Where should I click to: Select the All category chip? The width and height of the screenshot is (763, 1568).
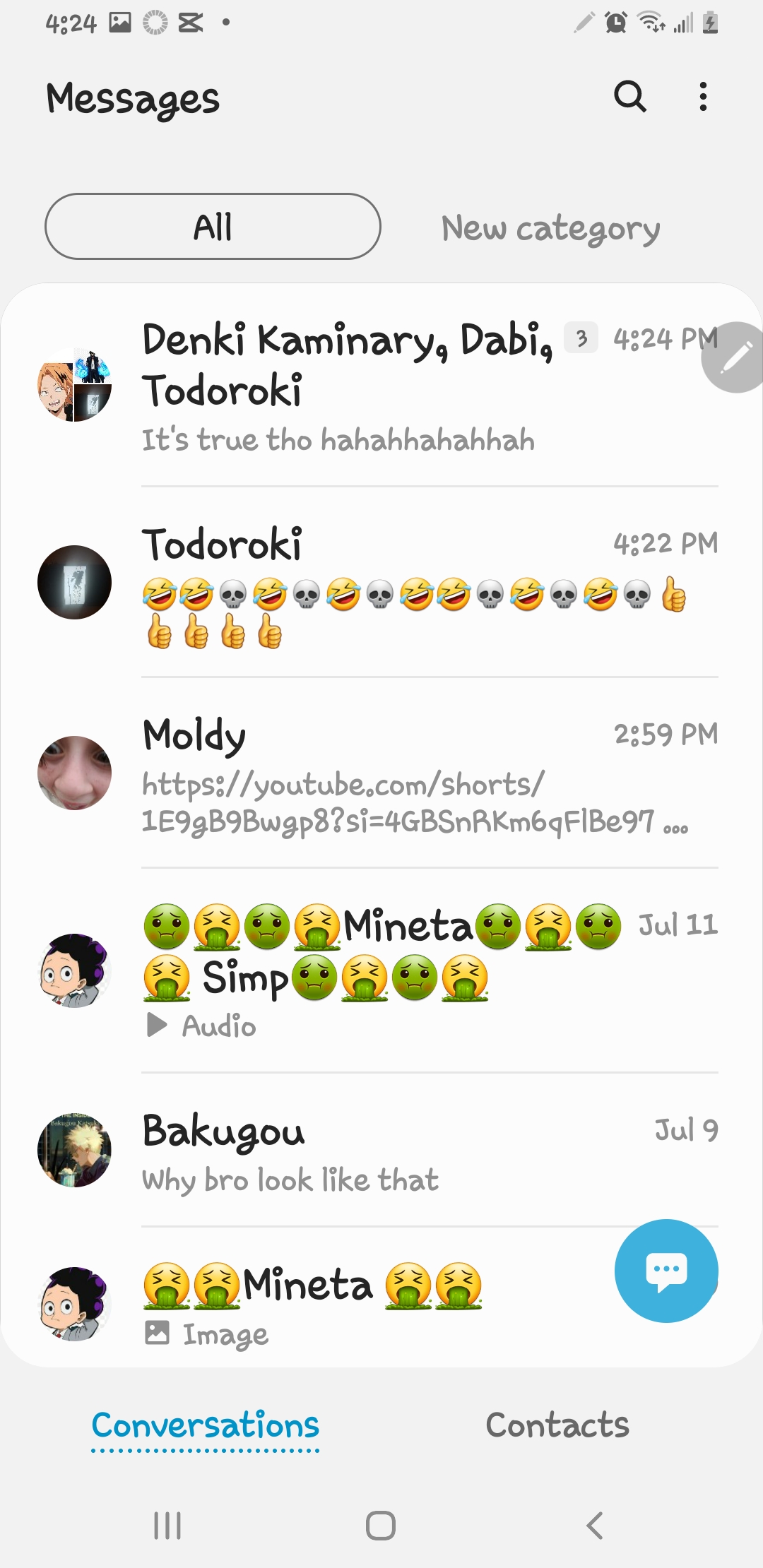click(x=213, y=227)
